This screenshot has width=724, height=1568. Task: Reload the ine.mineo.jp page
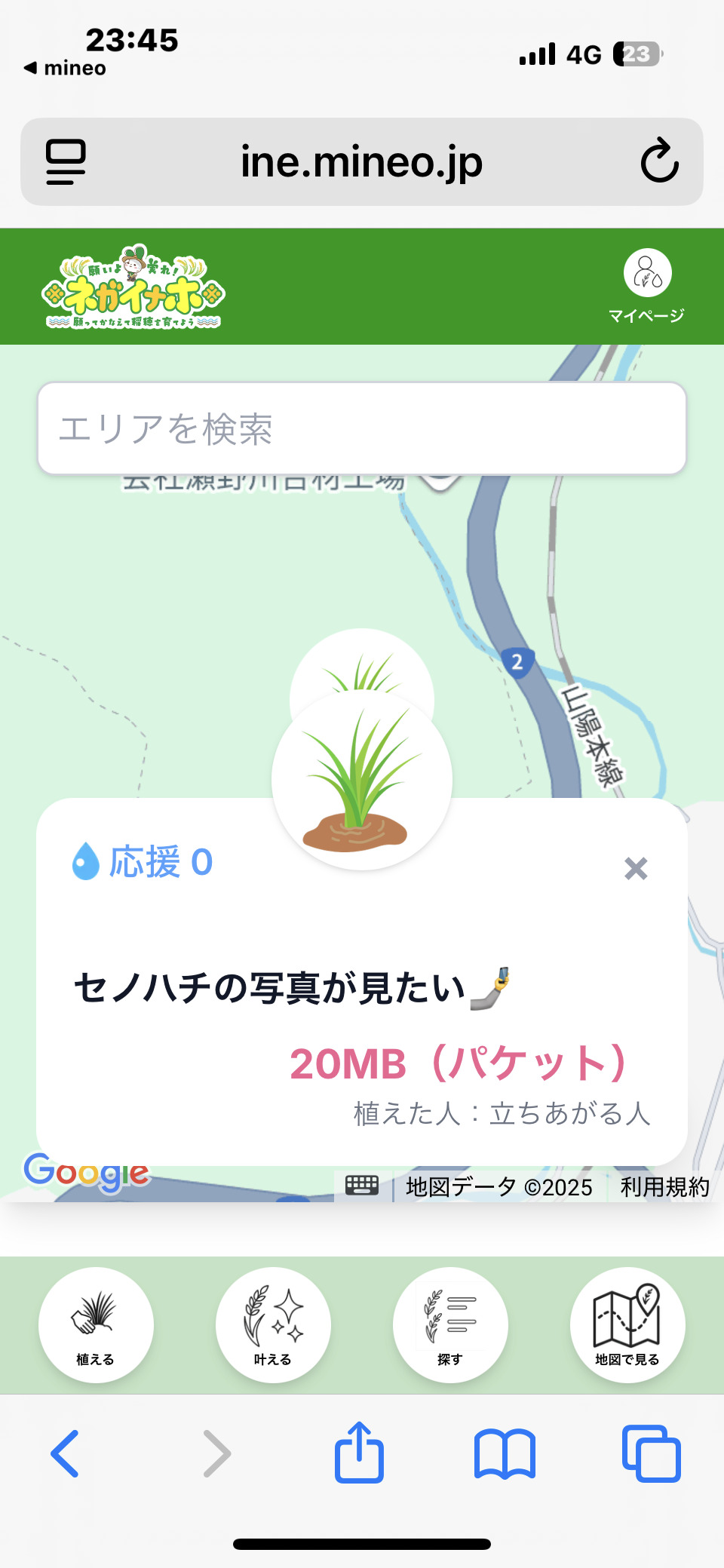point(659,161)
